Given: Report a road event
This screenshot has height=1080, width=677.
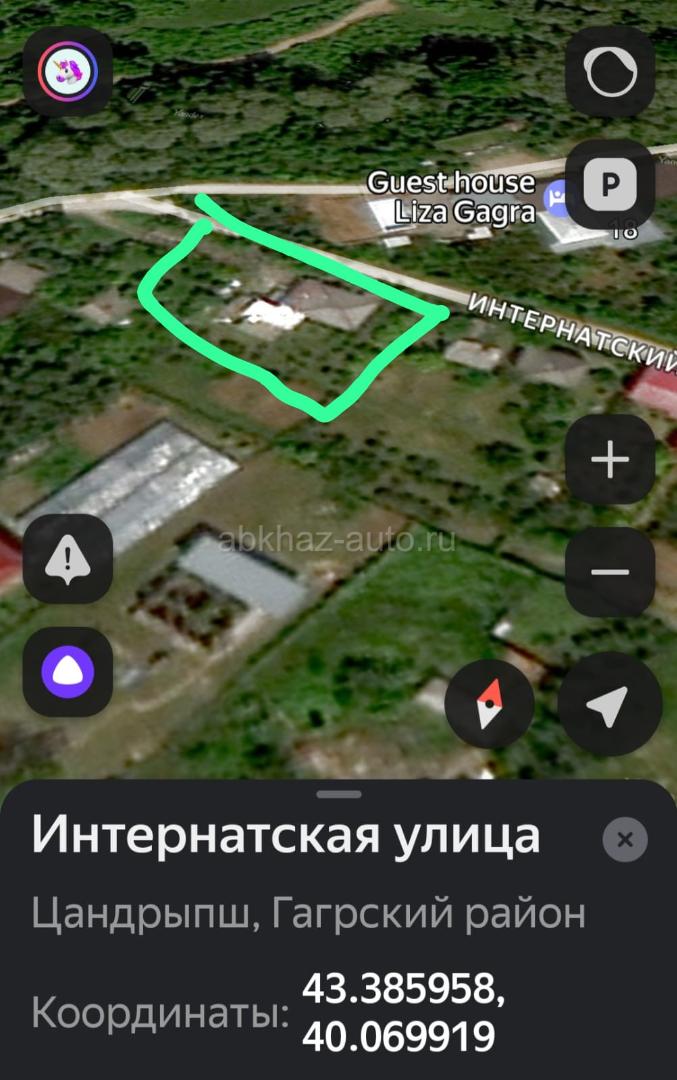Looking at the screenshot, I should point(68,562).
